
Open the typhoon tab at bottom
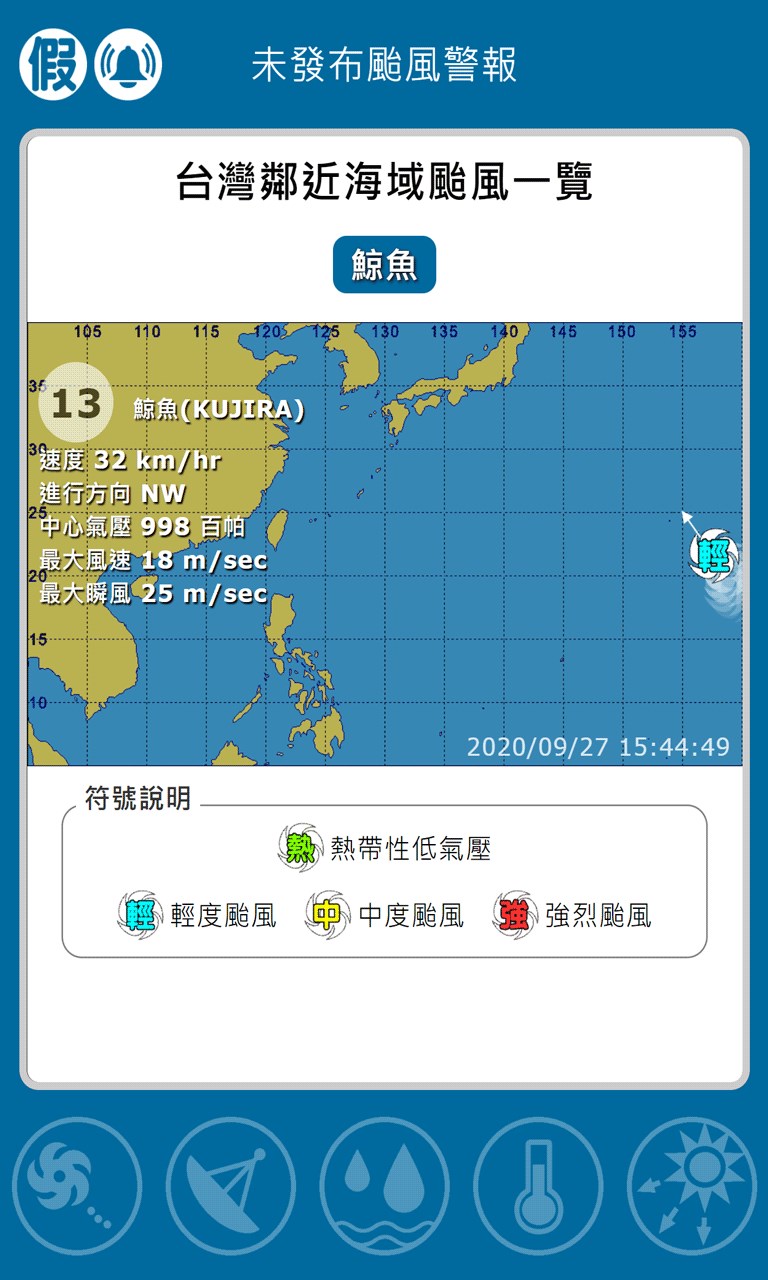[x=77, y=1186]
